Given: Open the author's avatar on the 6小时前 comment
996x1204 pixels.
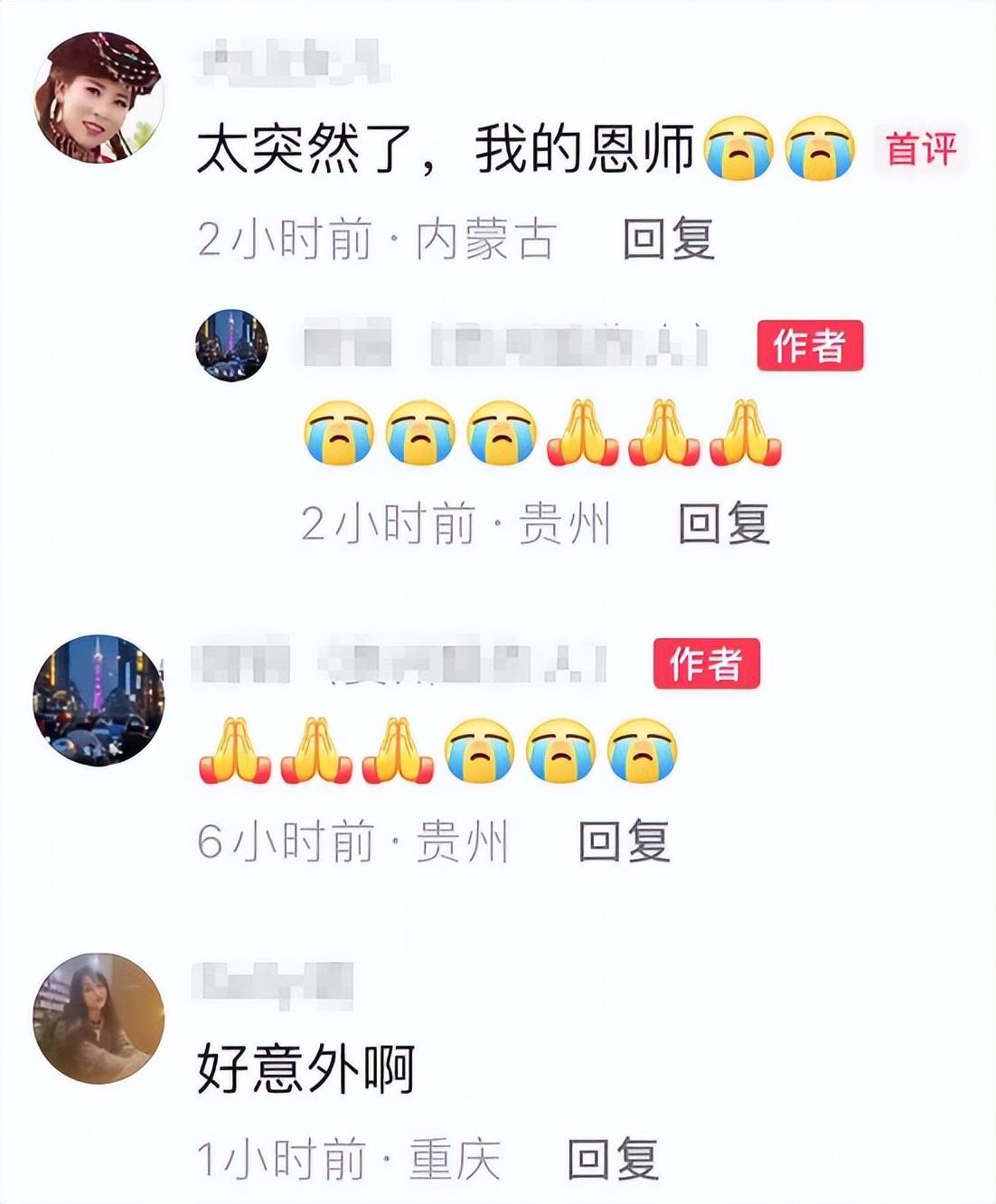Looking at the screenshot, I should 98,700.
